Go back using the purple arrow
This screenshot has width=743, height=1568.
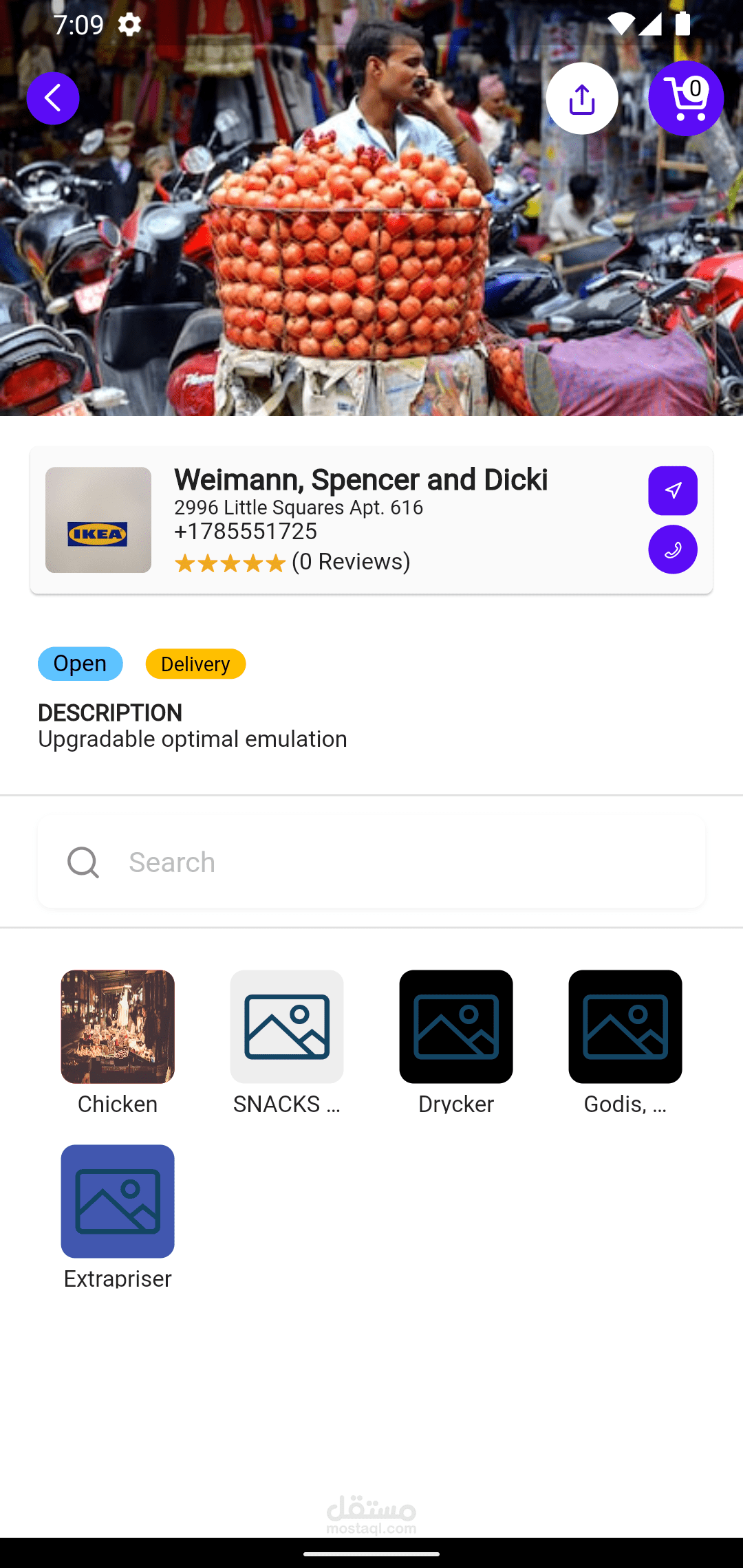pos(53,98)
